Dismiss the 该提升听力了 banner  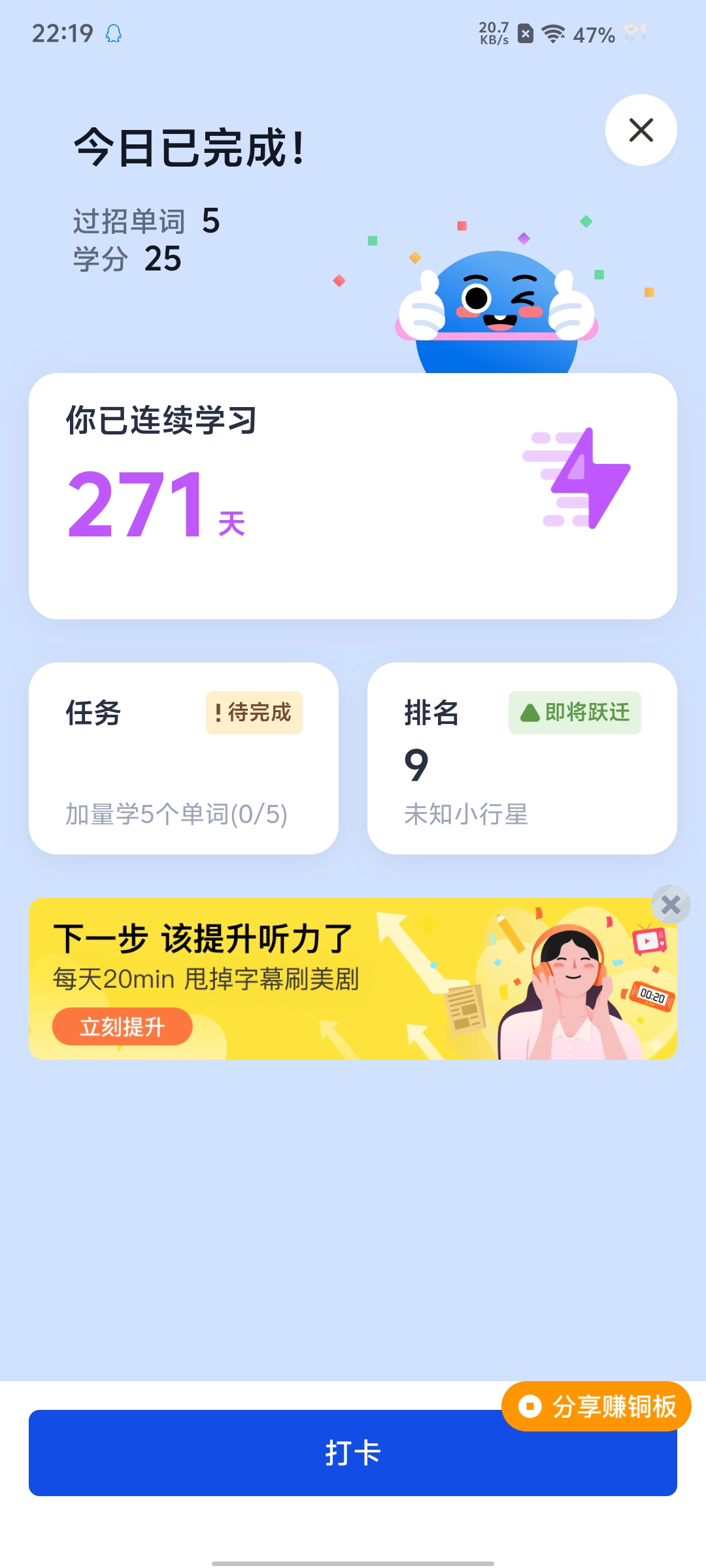(x=671, y=905)
